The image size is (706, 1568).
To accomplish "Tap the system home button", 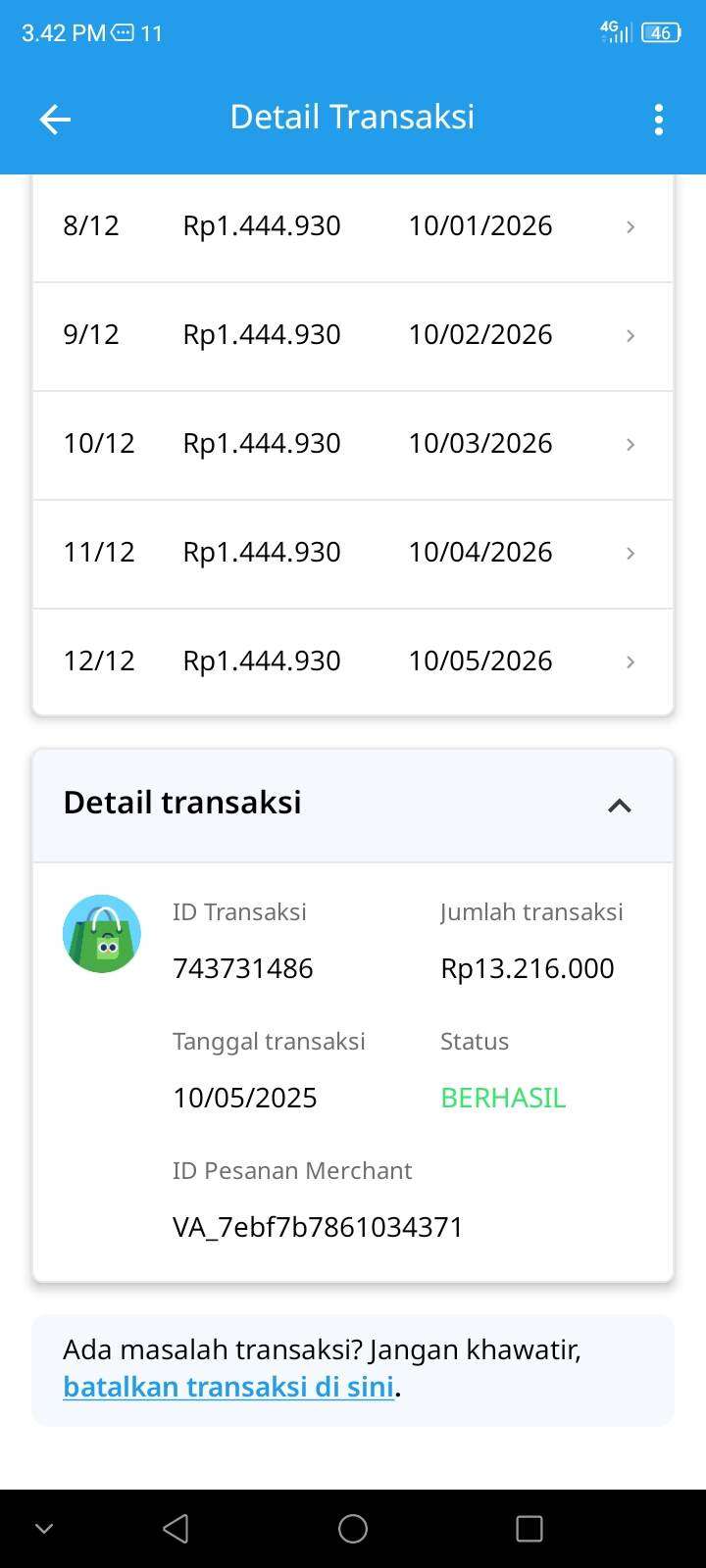I will (353, 1529).
